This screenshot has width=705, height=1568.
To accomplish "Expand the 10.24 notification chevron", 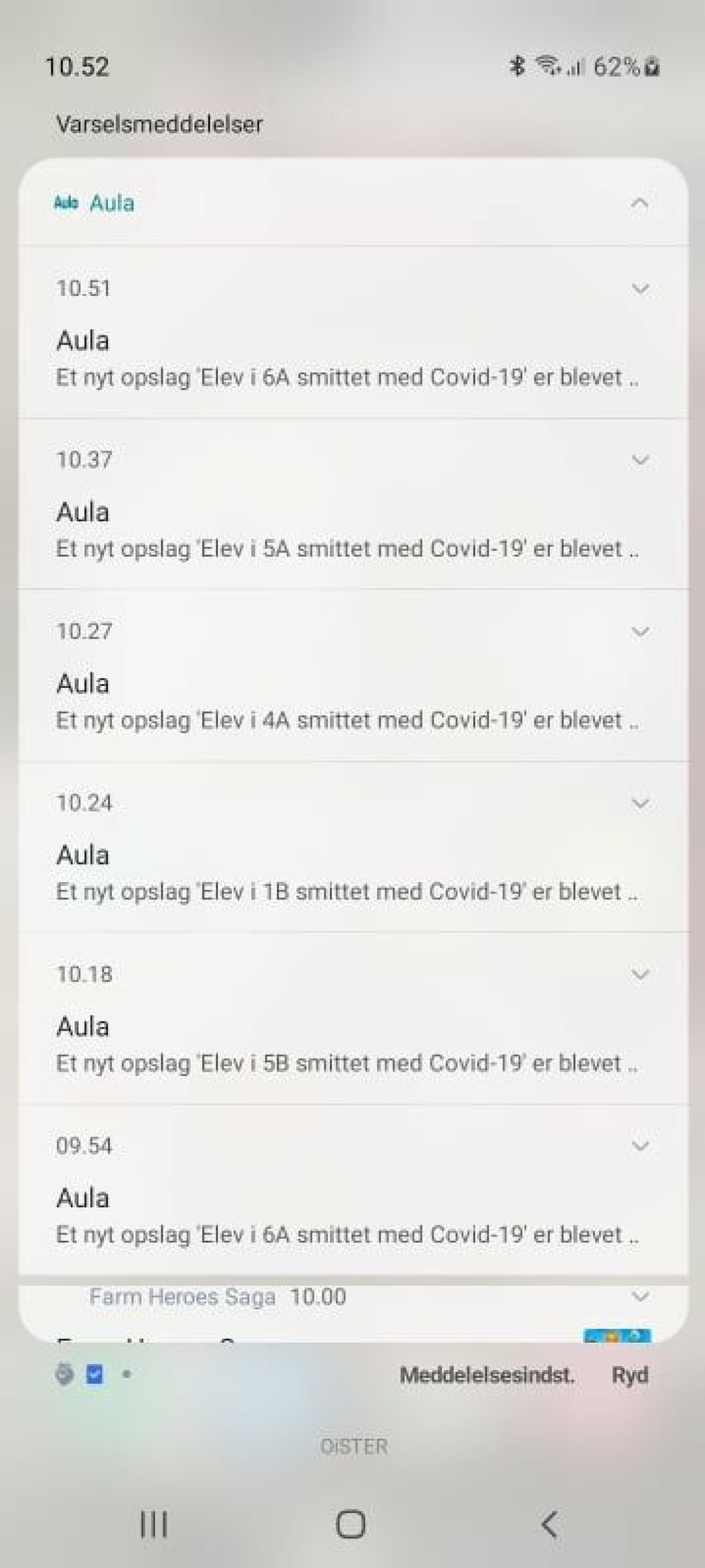I will (640, 803).
